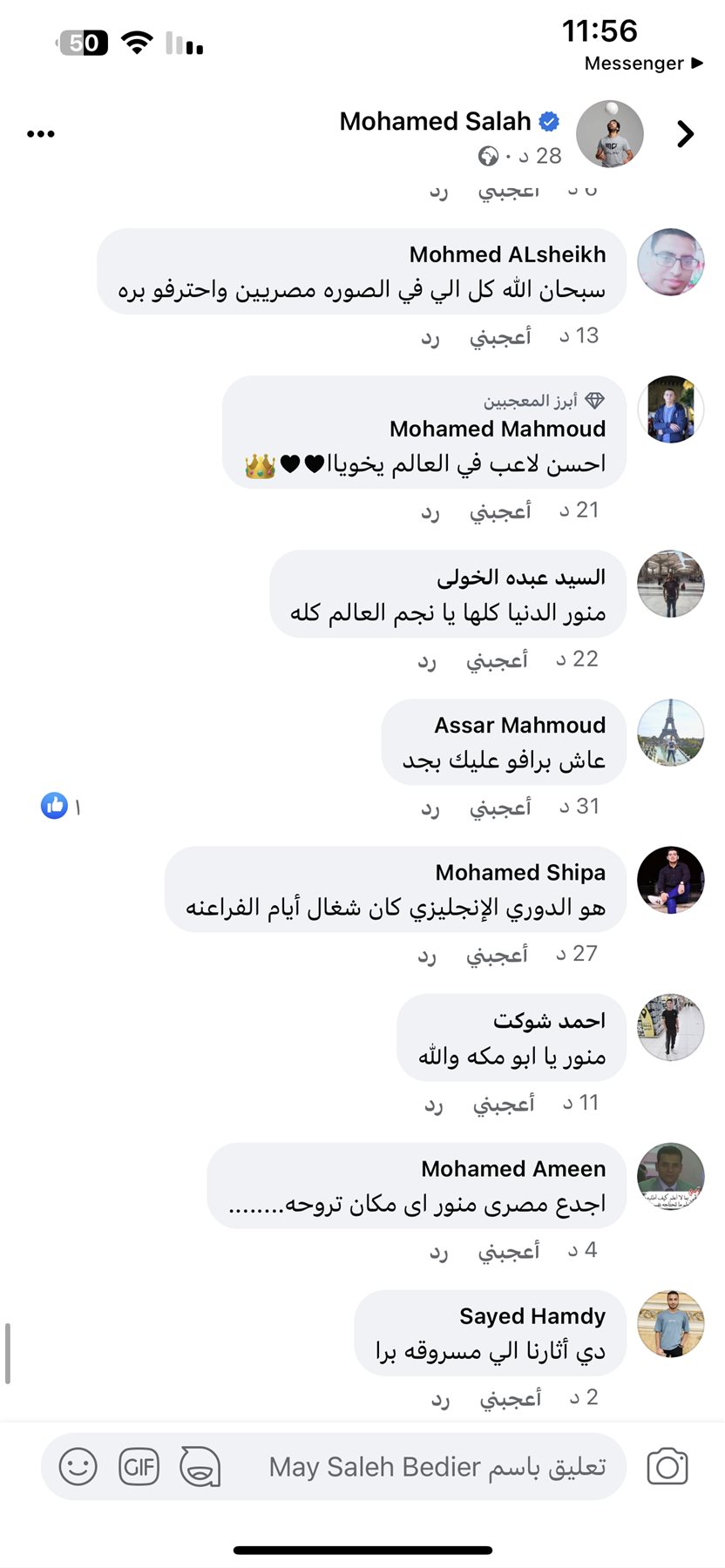Image resolution: width=725 pixels, height=1568 pixels.
Task: Like السيد عبده الخولى's comment
Action: click(497, 660)
